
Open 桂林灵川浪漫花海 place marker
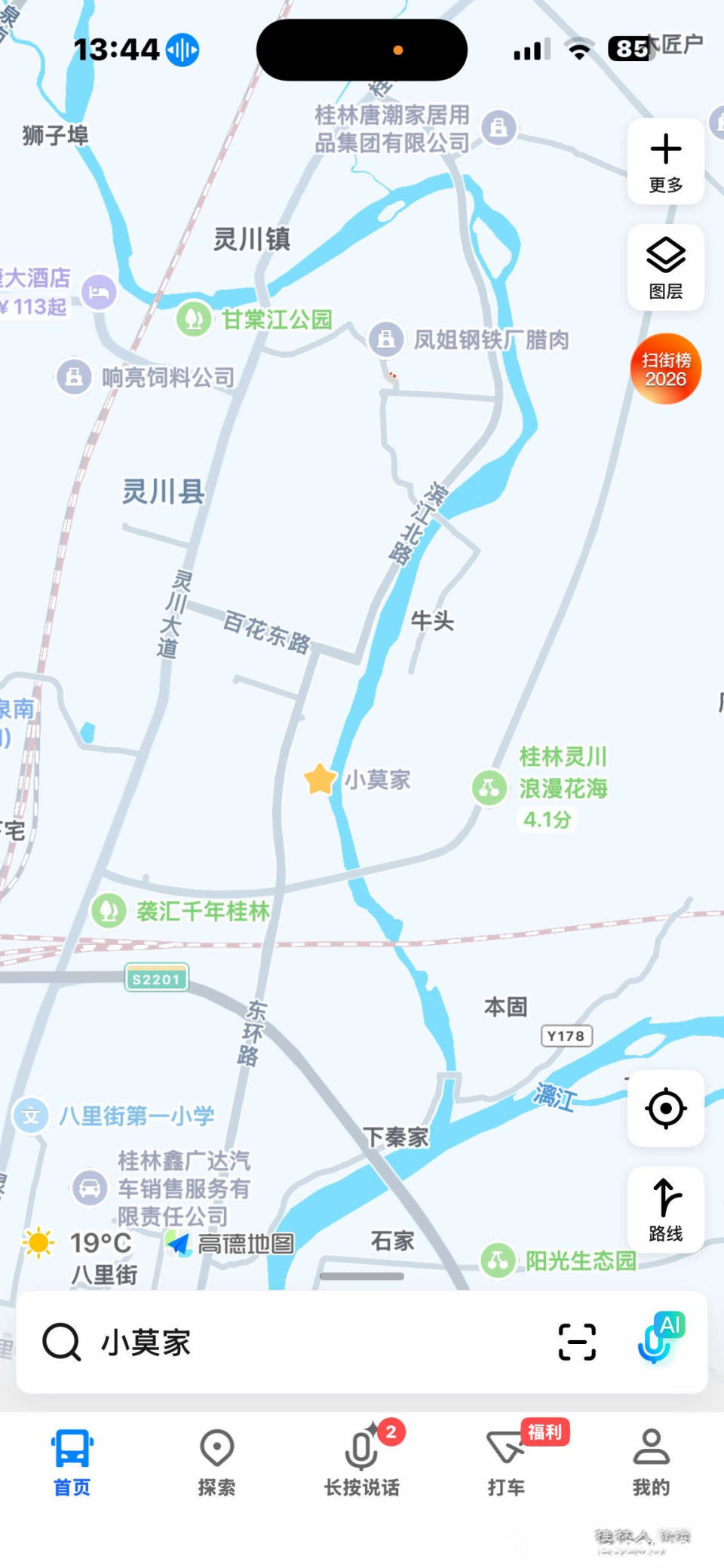(489, 789)
